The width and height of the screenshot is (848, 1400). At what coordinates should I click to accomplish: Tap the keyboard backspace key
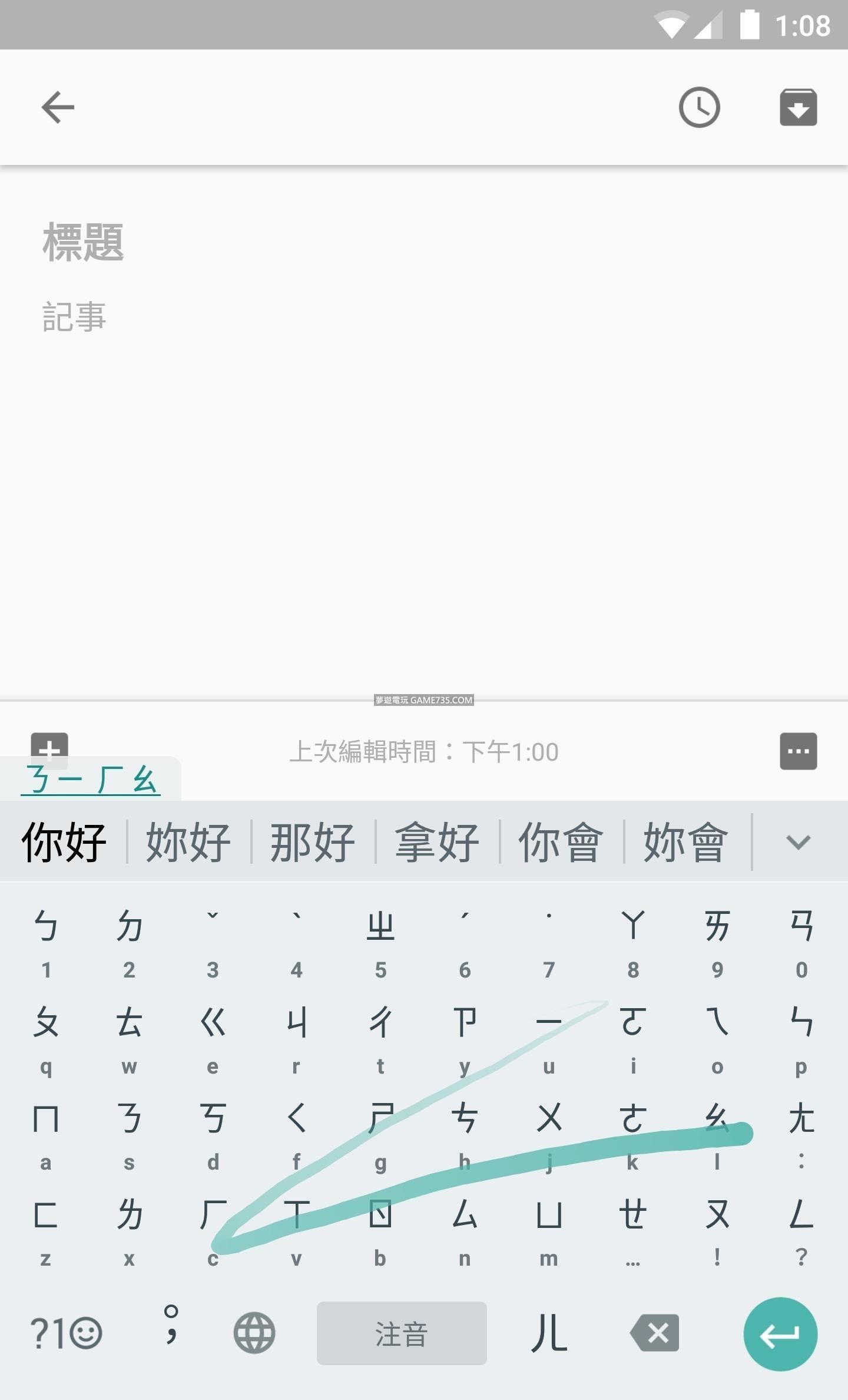pyautogui.click(x=655, y=1333)
